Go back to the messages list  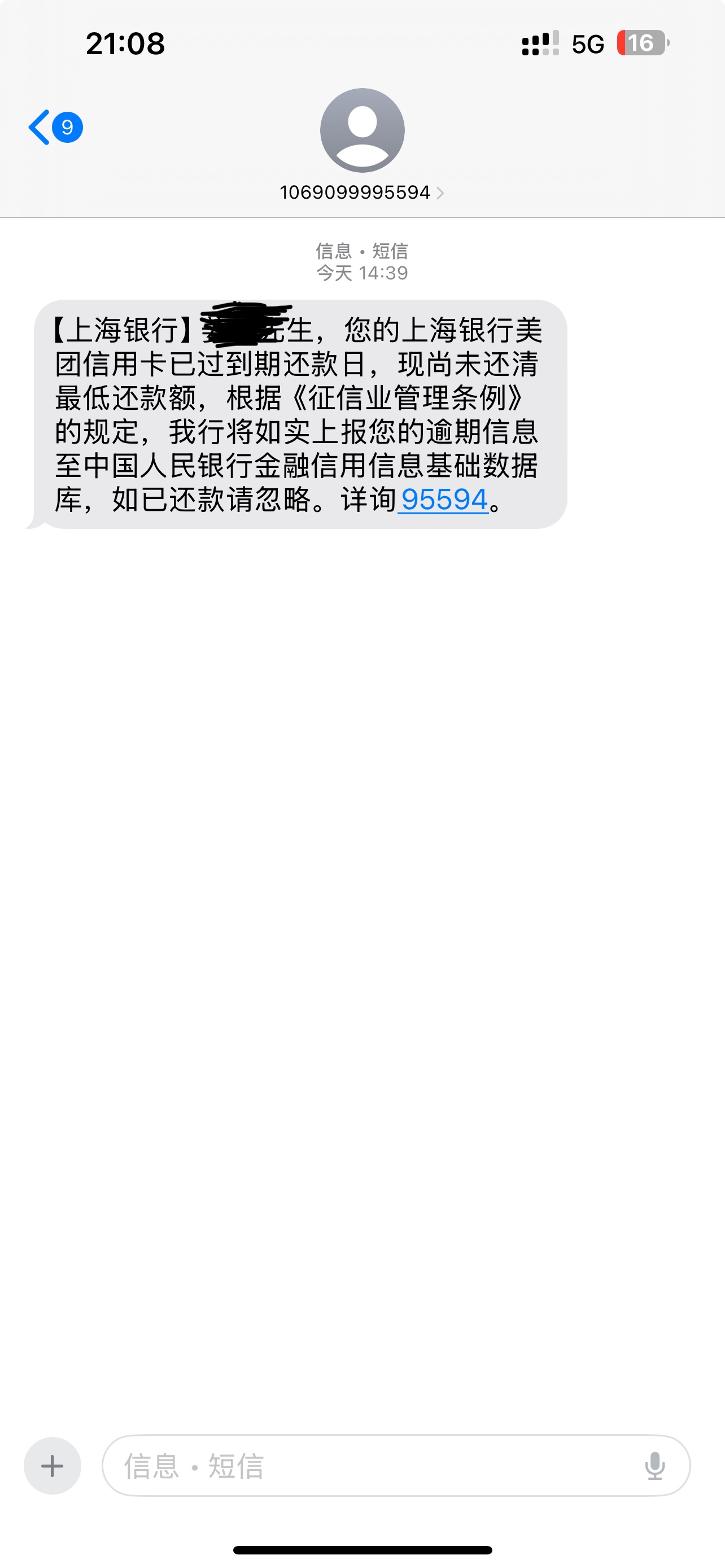point(55,127)
